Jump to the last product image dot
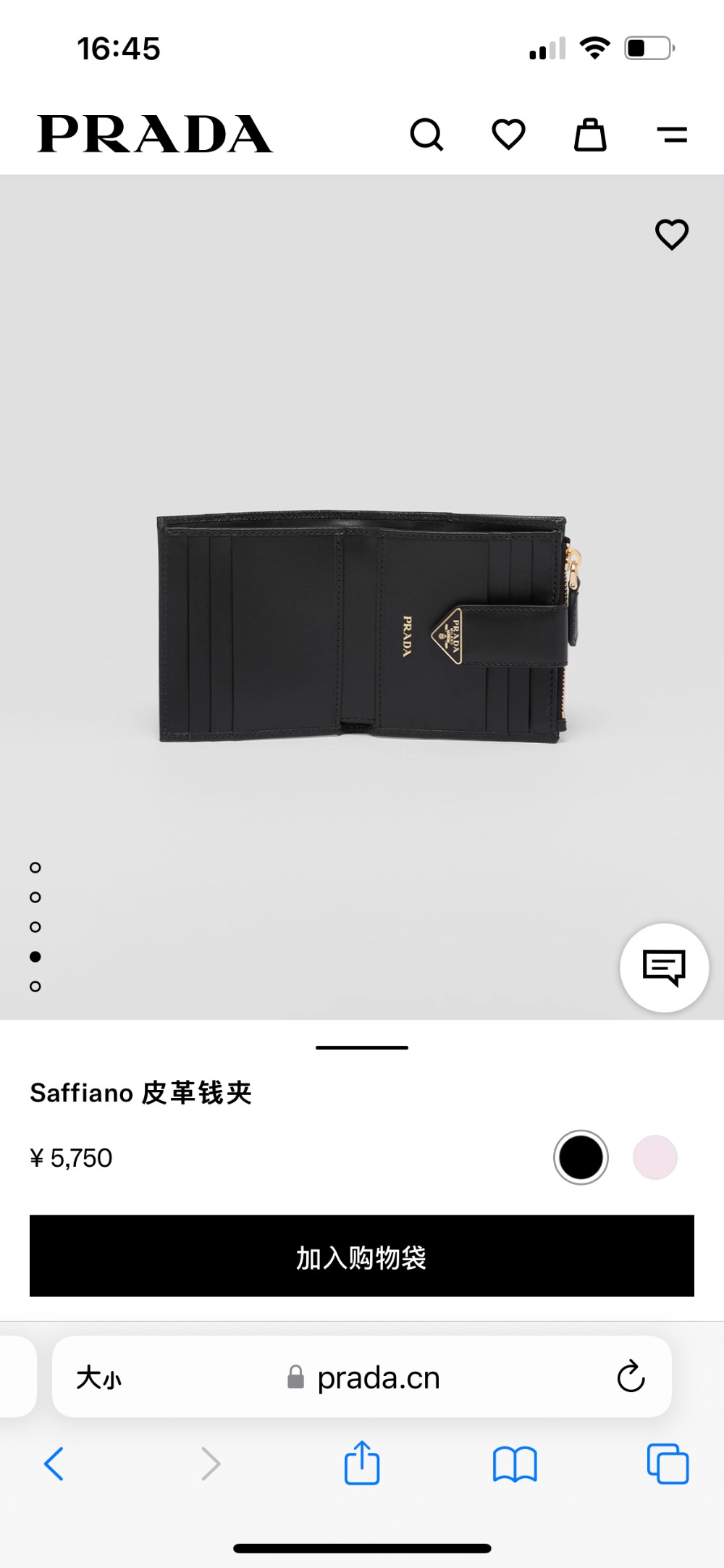The width and height of the screenshot is (724, 1568). tap(35, 986)
